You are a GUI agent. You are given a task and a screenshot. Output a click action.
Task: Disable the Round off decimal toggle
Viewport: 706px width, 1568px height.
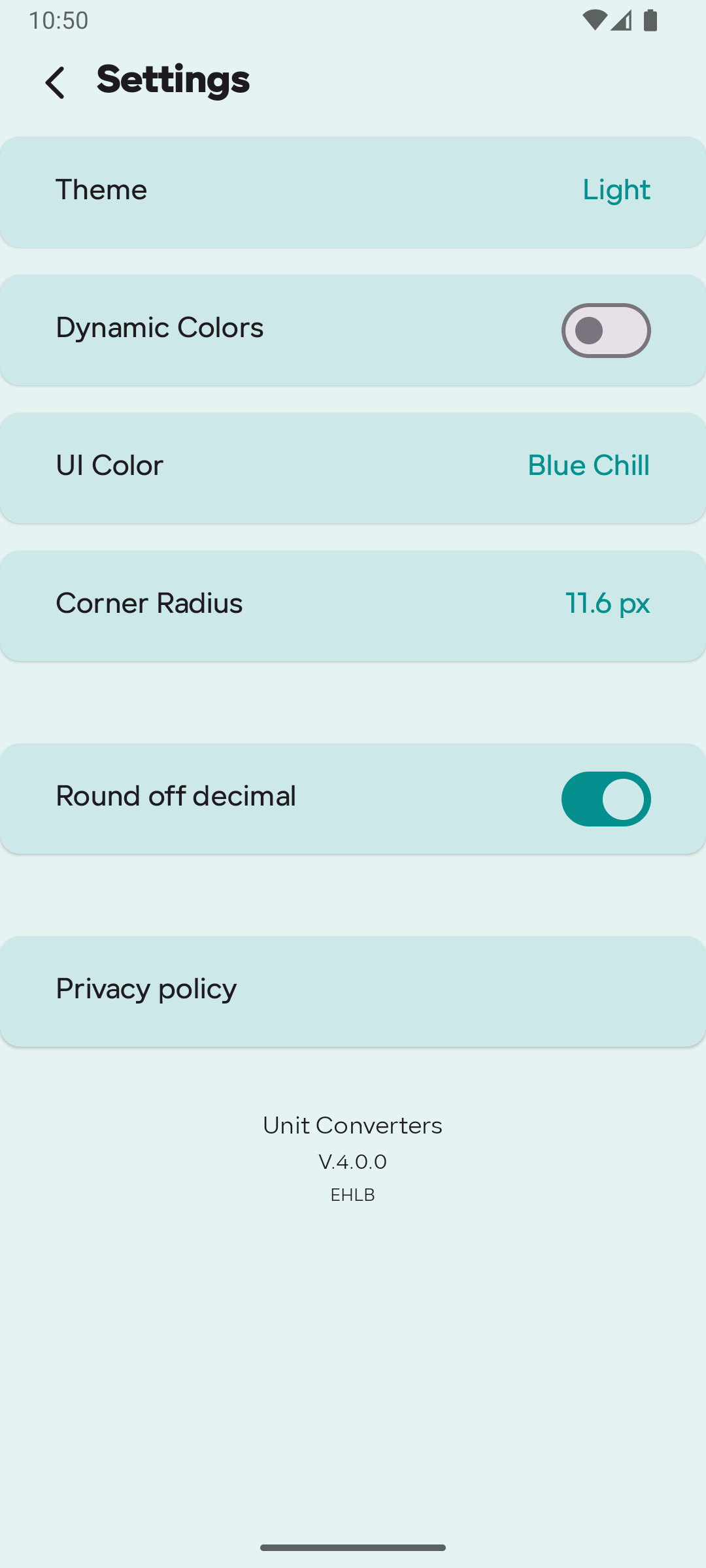605,798
